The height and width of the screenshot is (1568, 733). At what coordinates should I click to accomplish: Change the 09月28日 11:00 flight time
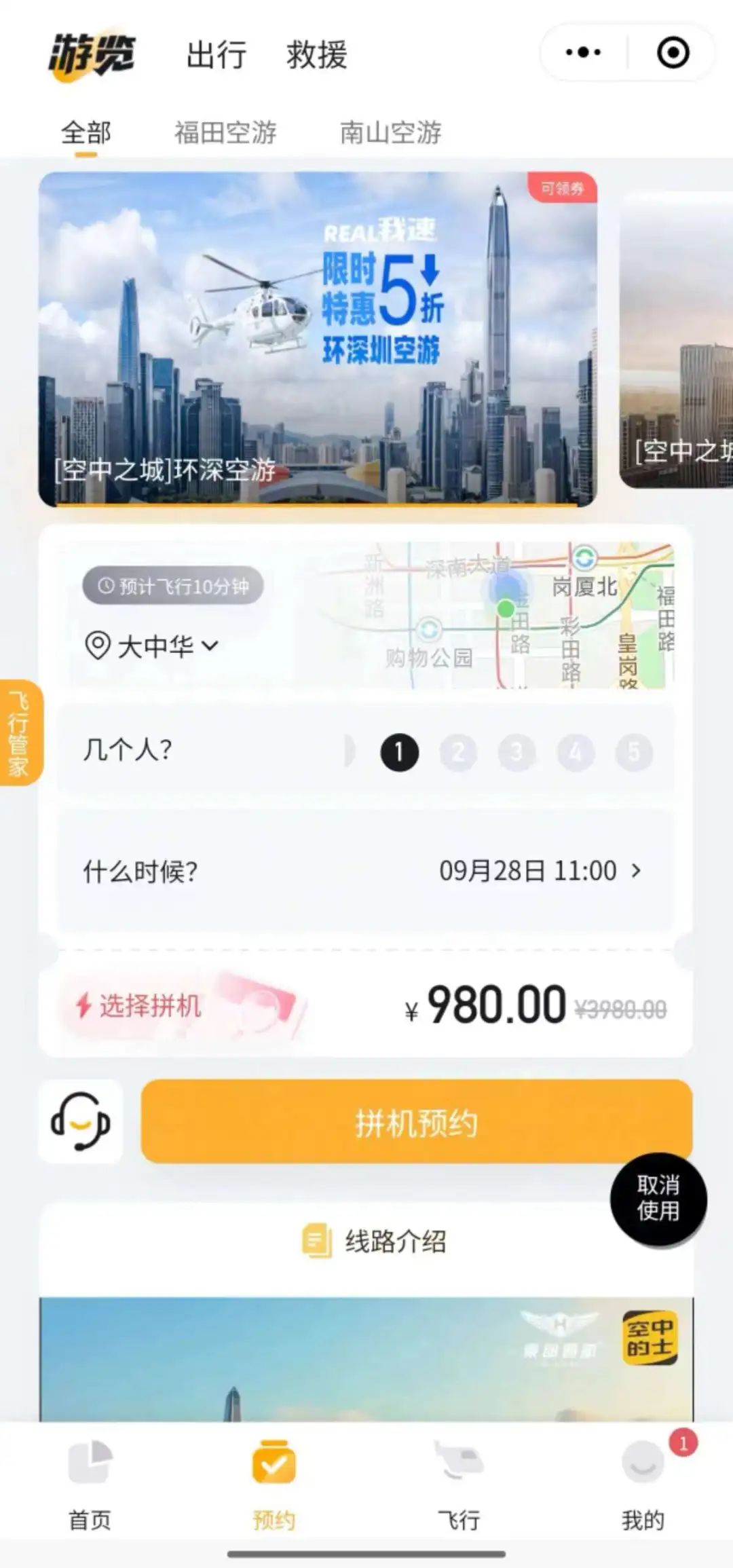[540, 871]
